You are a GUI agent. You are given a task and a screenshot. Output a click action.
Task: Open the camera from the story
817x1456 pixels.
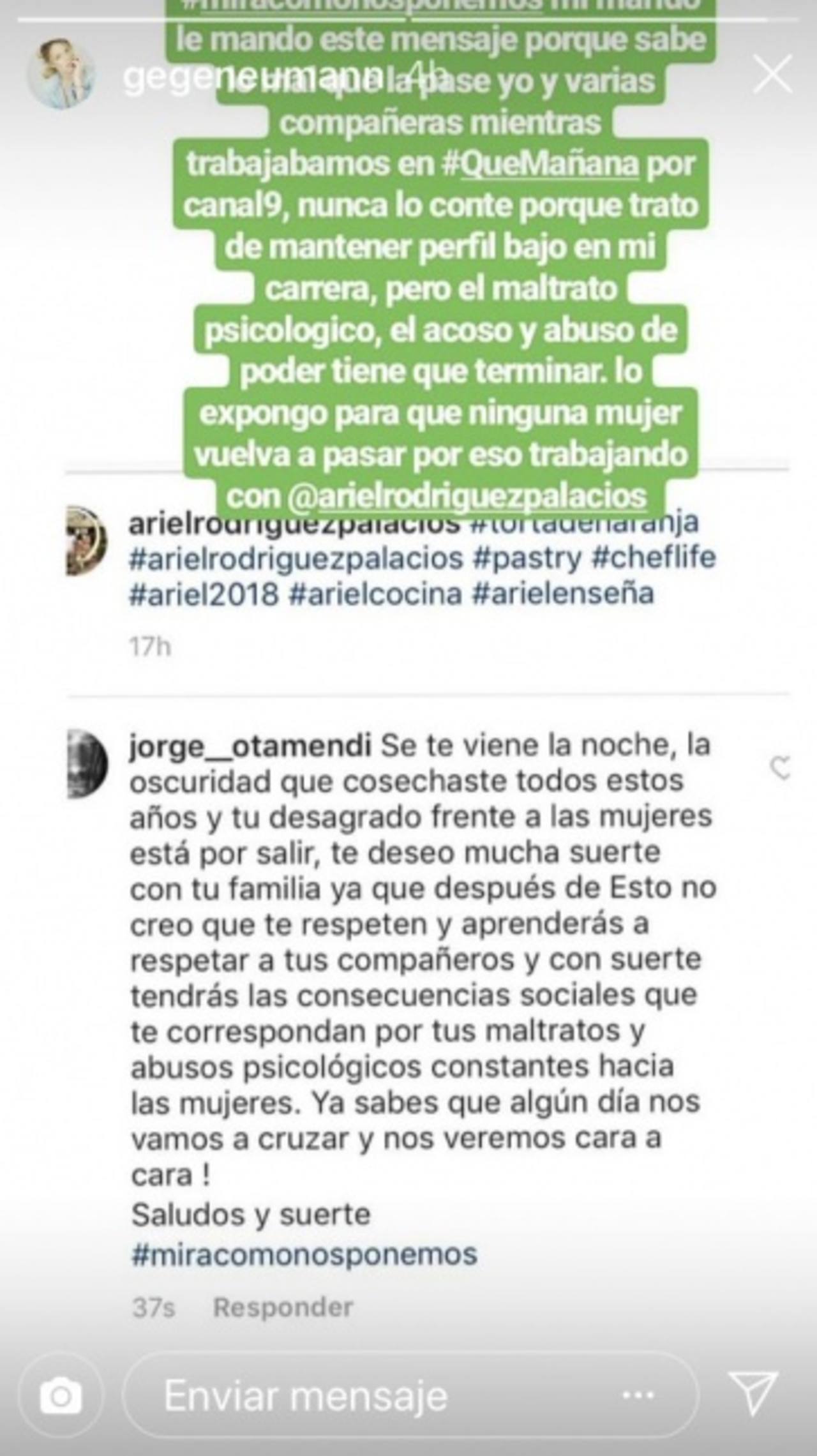tap(61, 1395)
